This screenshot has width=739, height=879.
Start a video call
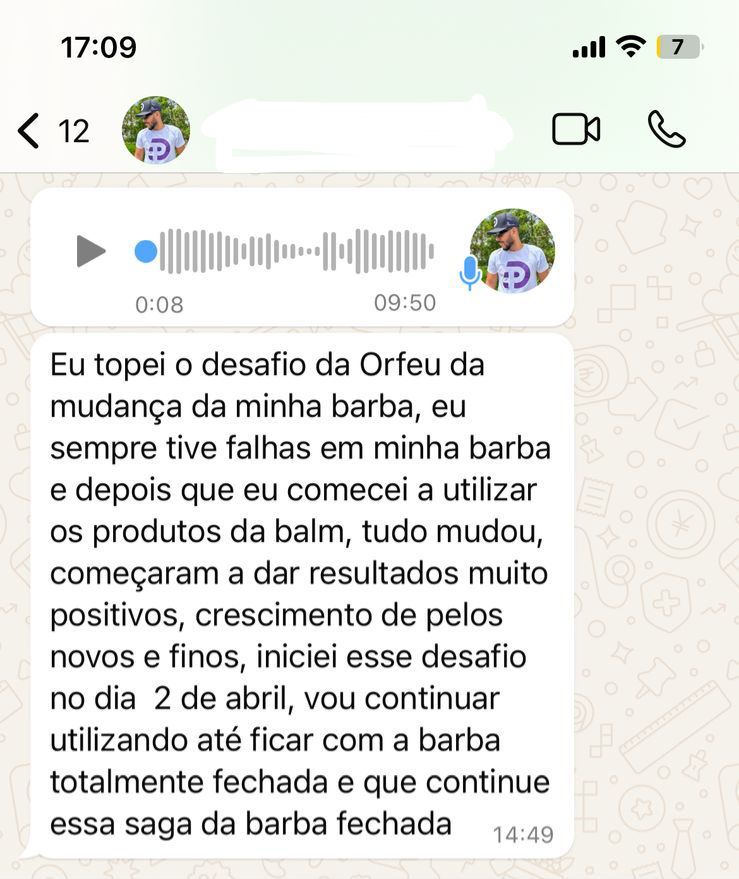pyautogui.click(x=575, y=129)
